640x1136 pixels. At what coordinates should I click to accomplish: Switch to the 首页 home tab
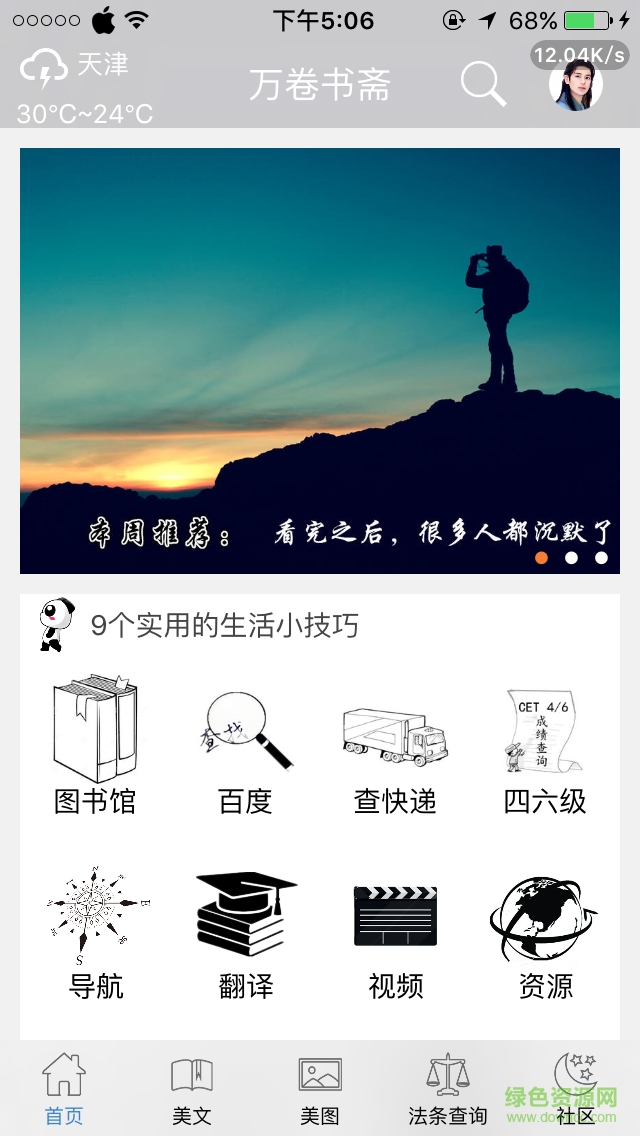[x=64, y=1089]
